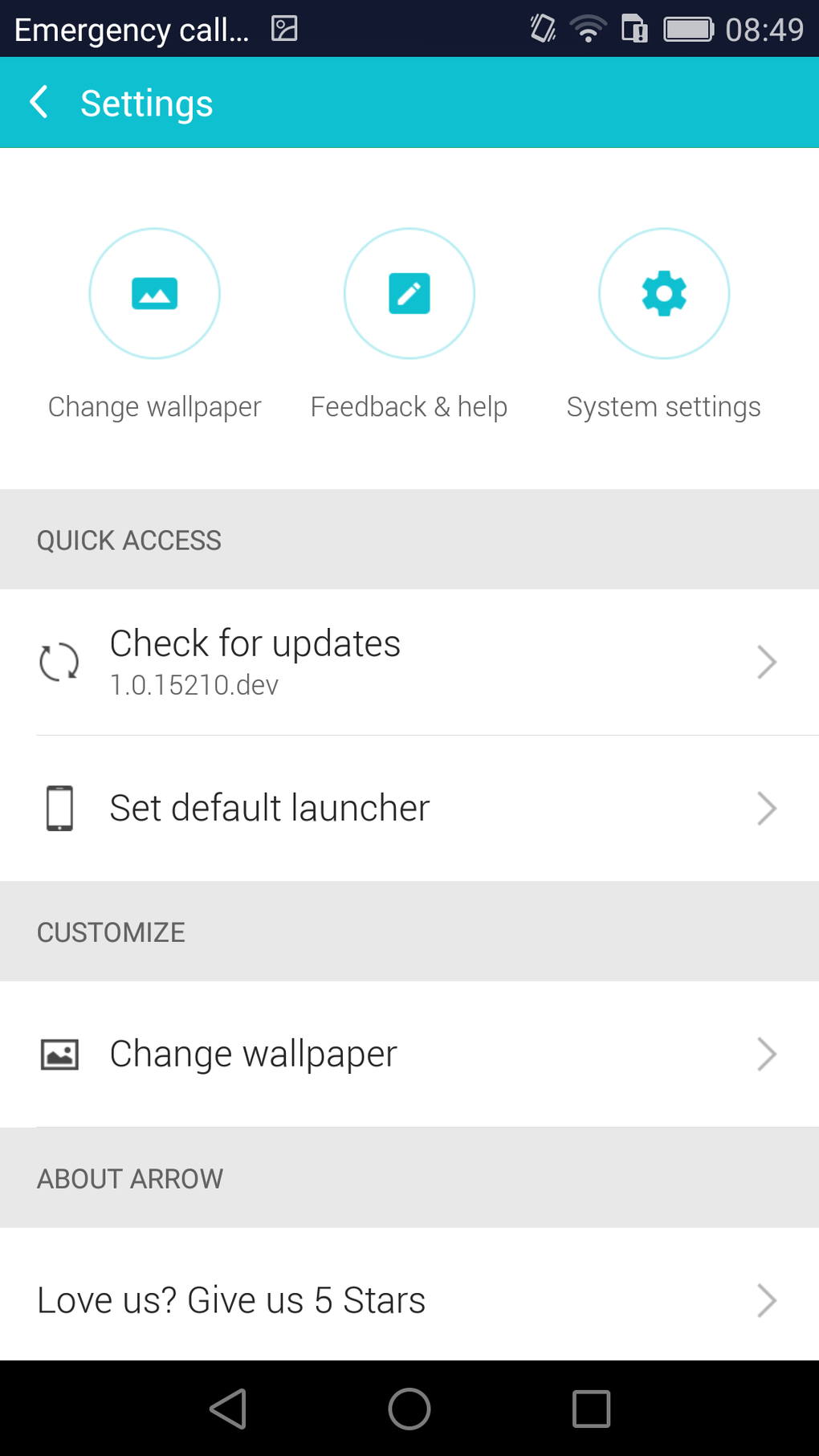Image resolution: width=819 pixels, height=1456 pixels.
Task: Go back from Settings screen
Action: click(39, 103)
